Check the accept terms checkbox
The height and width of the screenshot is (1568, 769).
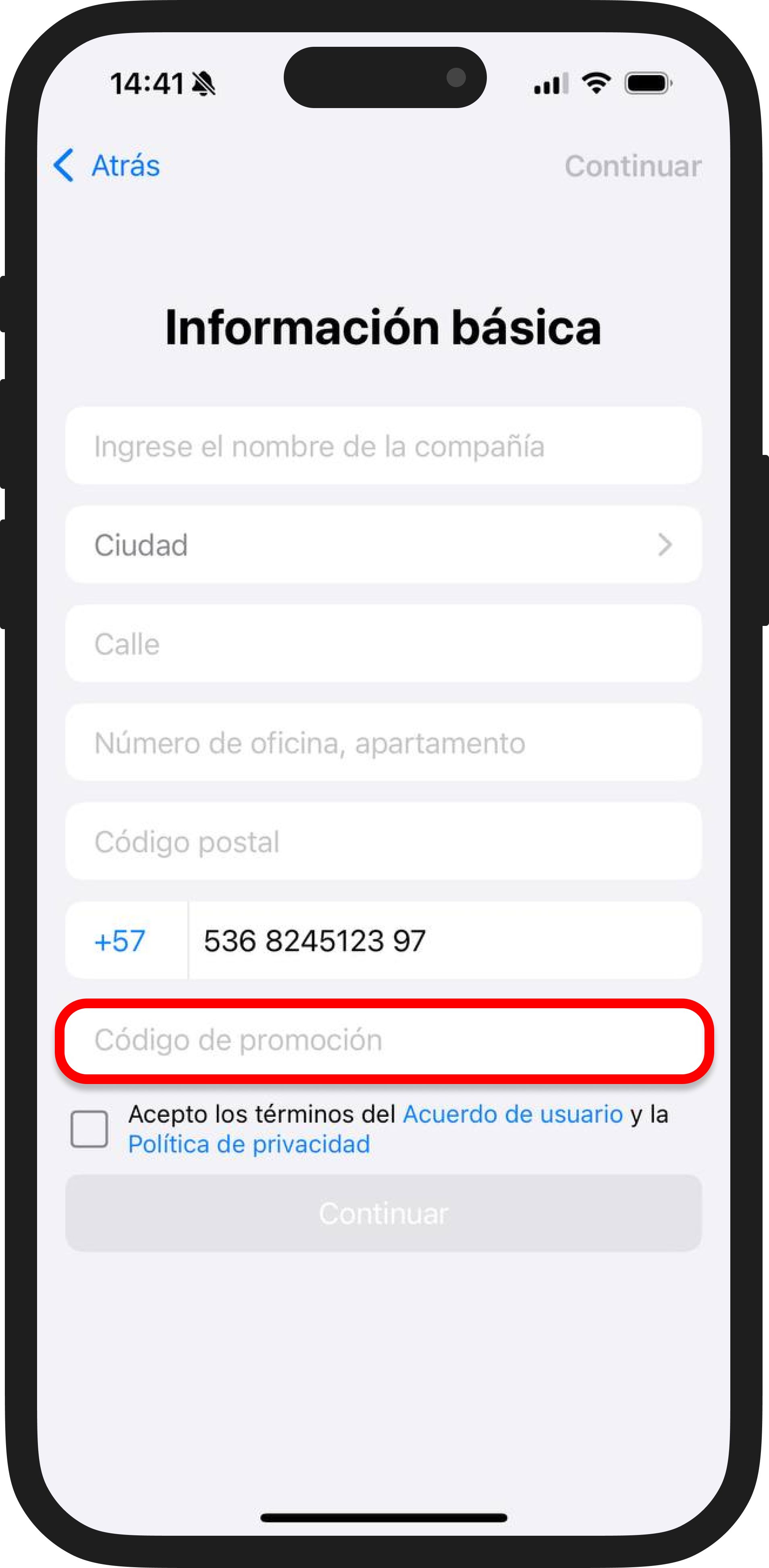[x=89, y=1129]
